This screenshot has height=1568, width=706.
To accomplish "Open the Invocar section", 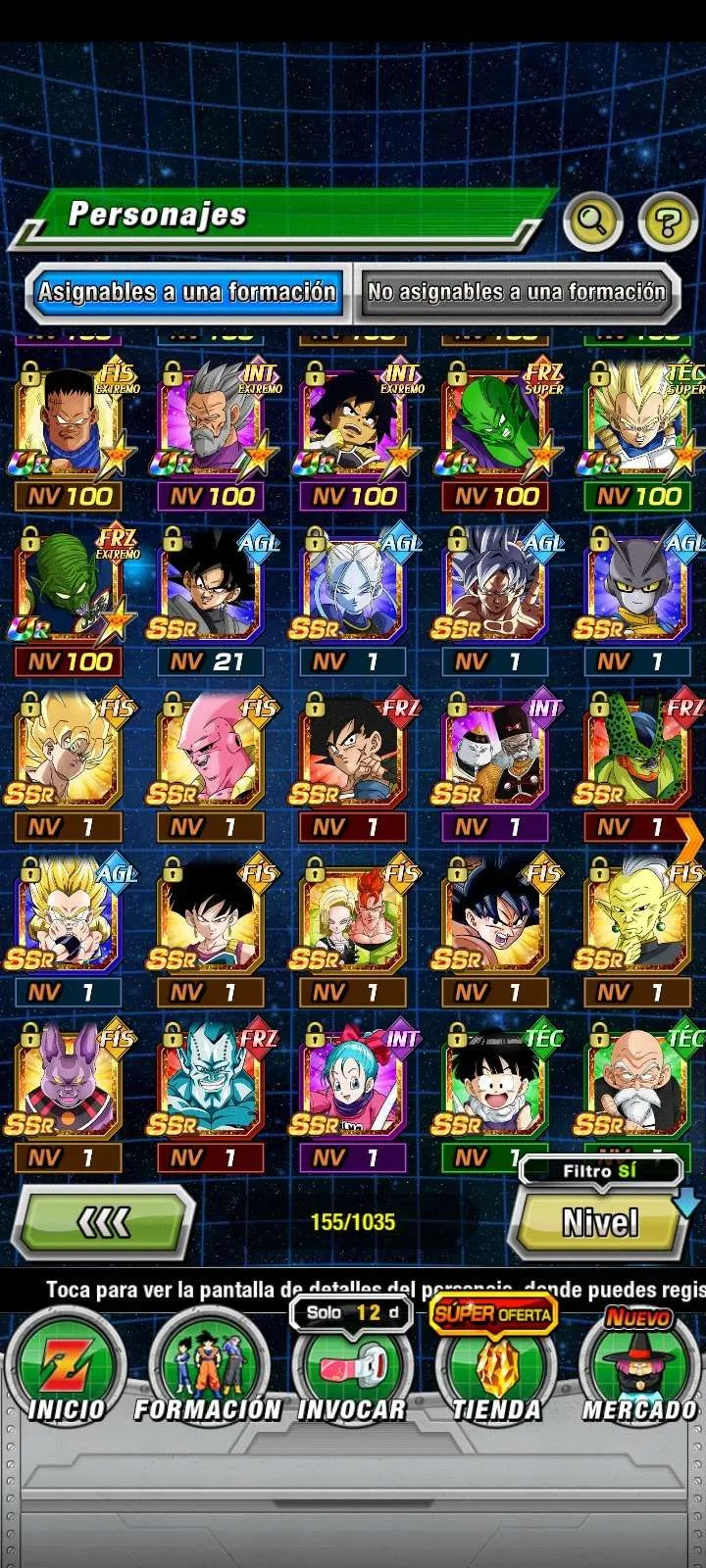I will [x=351, y=1369].
